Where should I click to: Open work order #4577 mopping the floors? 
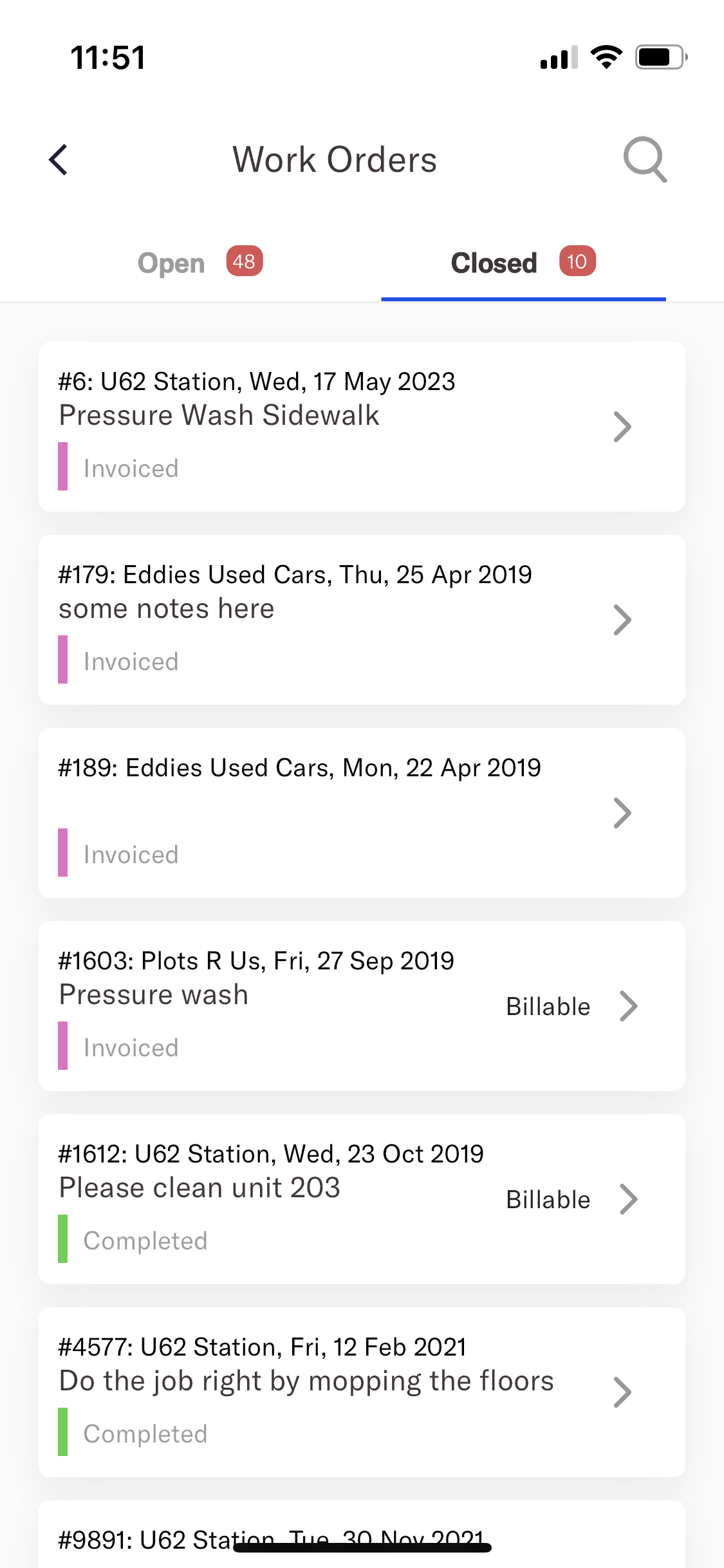point(362,1392)
